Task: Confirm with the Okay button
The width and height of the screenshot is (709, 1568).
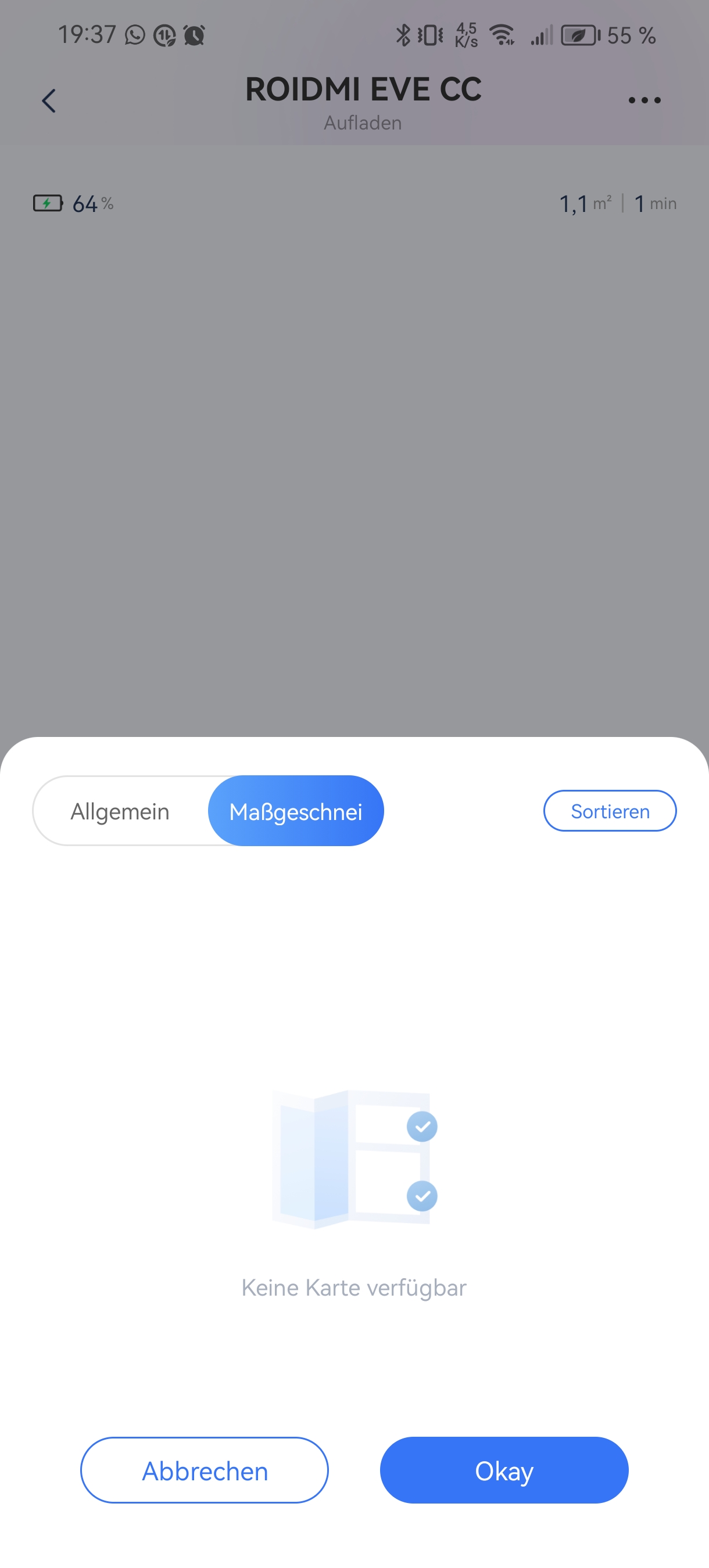Action: (x=504, y=1470)
